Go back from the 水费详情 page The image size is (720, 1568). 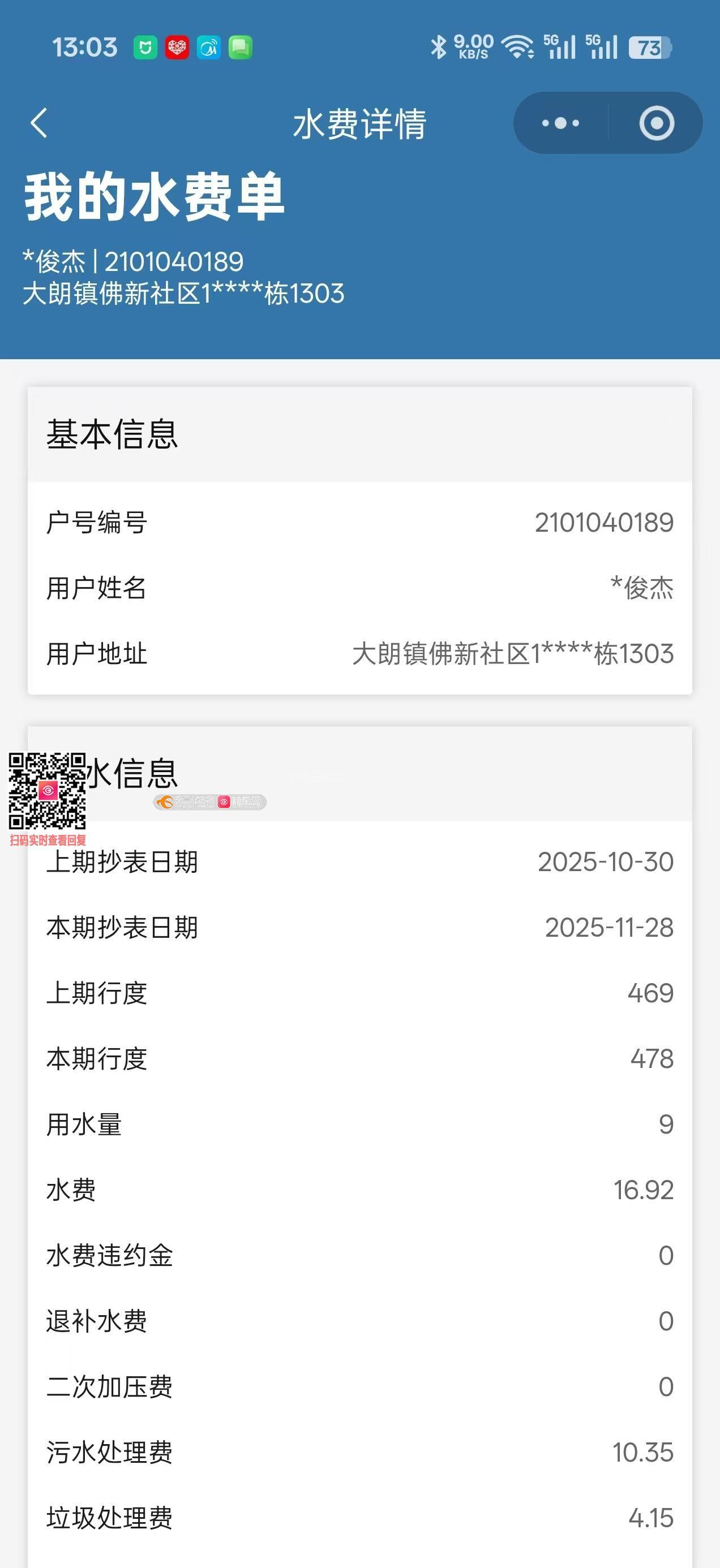(39, 123)
